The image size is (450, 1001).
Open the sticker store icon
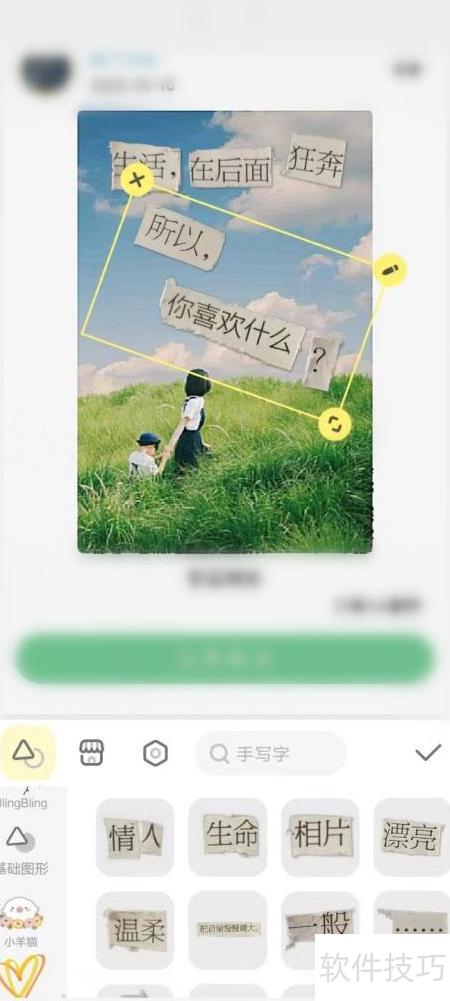point(91,753)
